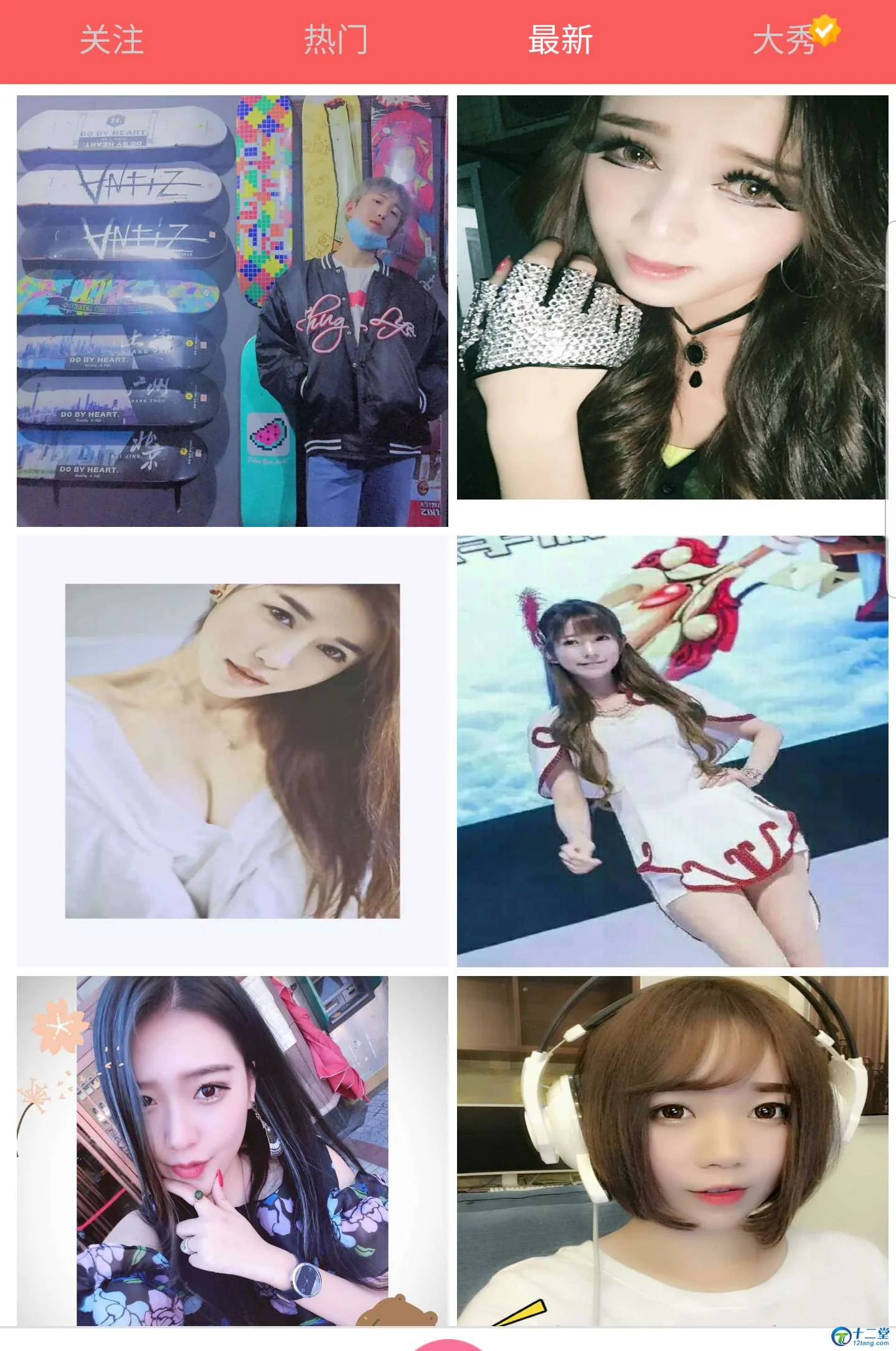
Task: Open the stream with the rhinestone glove
Action: click(x=672, y=297)
